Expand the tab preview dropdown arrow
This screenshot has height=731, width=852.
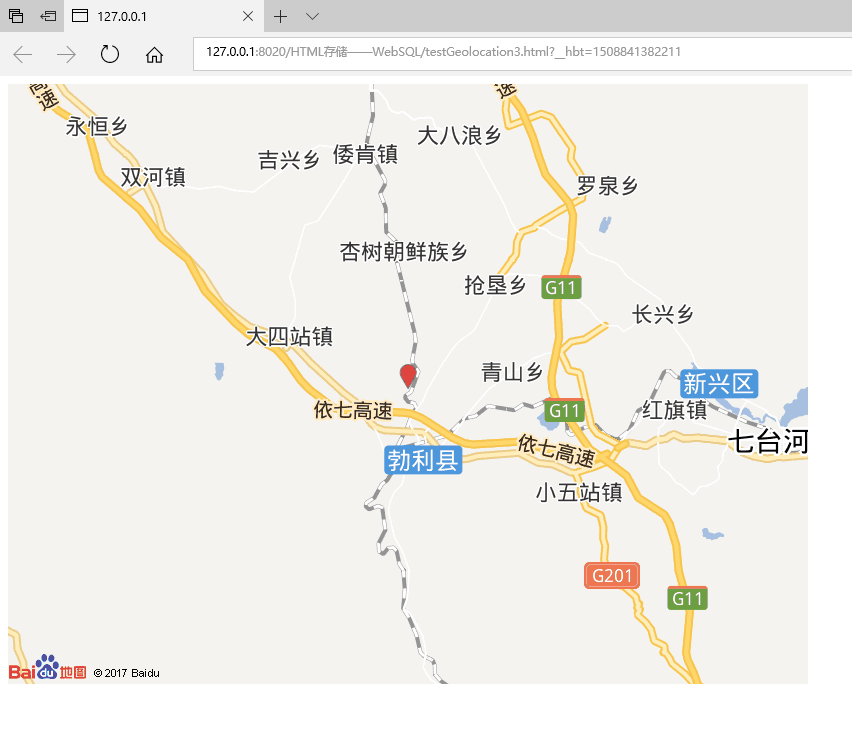pyautogui.click(x=312, y=16)
